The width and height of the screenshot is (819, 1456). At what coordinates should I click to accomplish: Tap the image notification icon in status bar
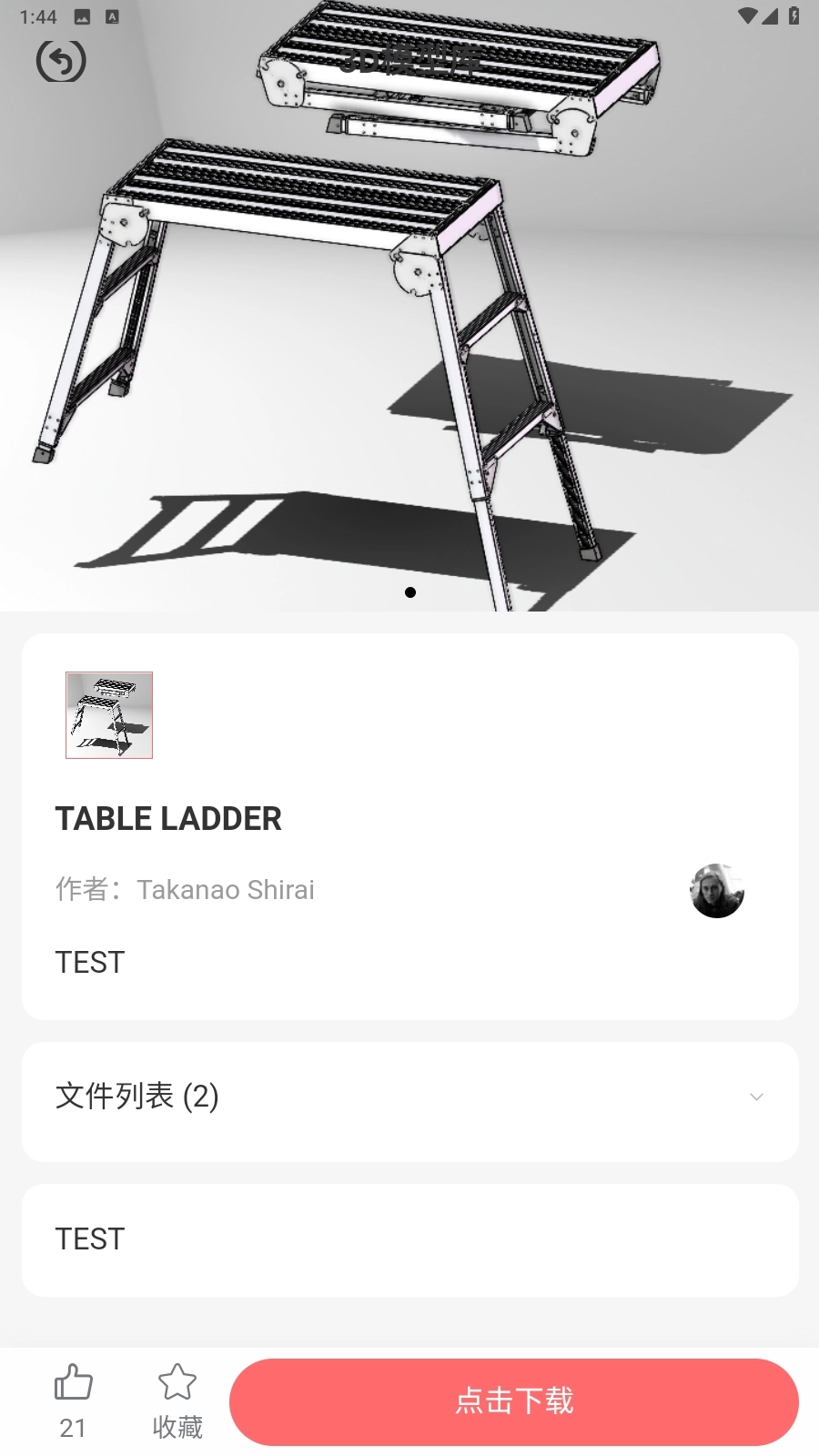(82, 15)
